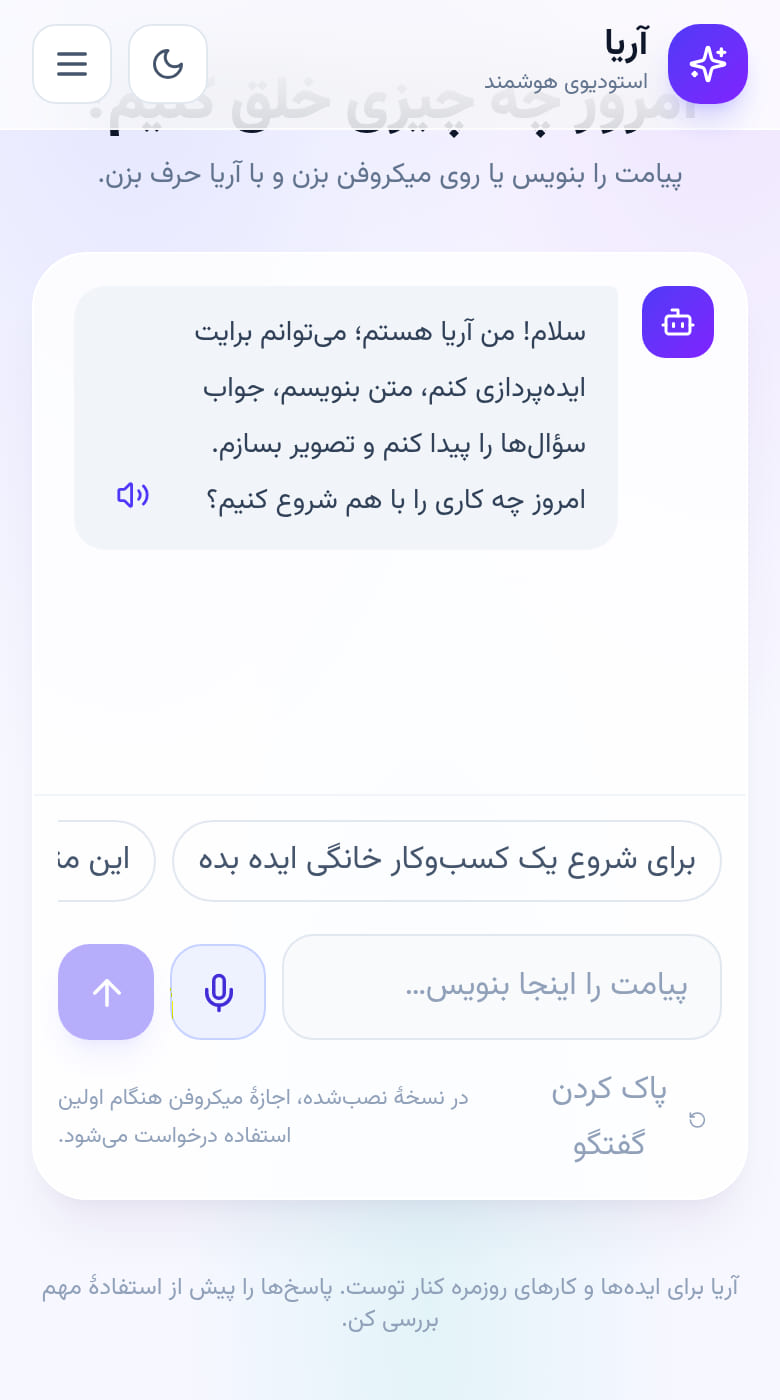Open the hamburger menu
This screenshot has height=1400, width=780.
[x=72, y=64]
